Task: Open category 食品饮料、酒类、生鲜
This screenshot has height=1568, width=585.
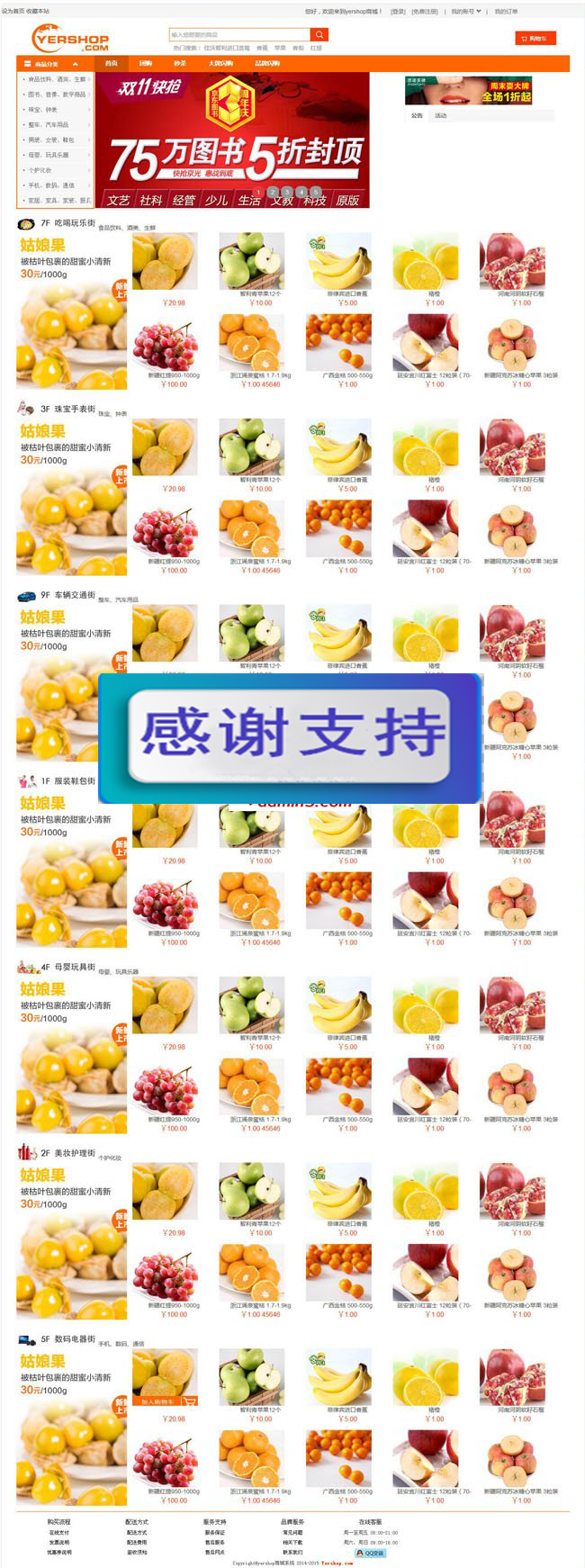Action: [x=58, y=79]
